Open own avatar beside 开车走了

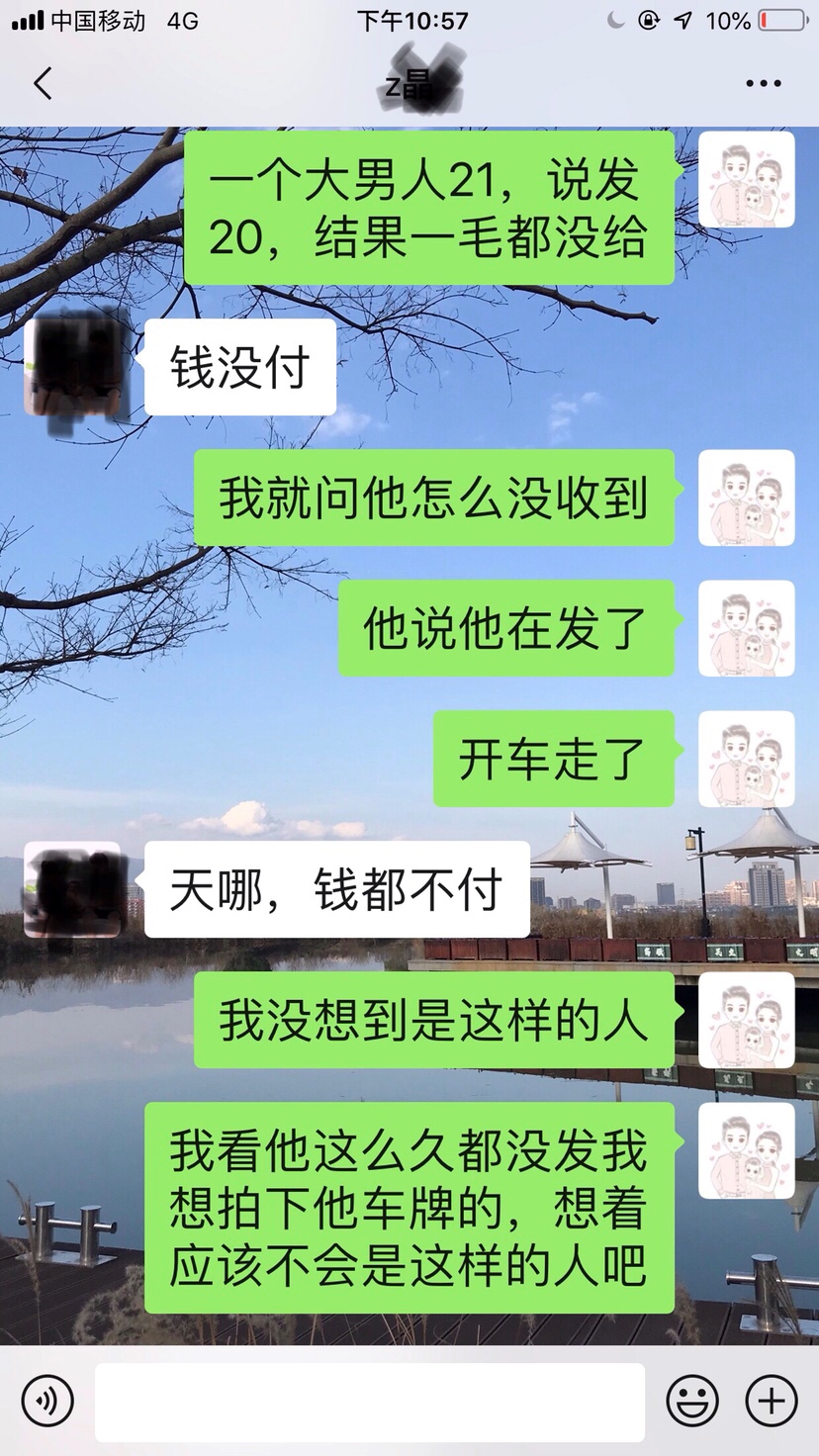click(x=747, y=759)
